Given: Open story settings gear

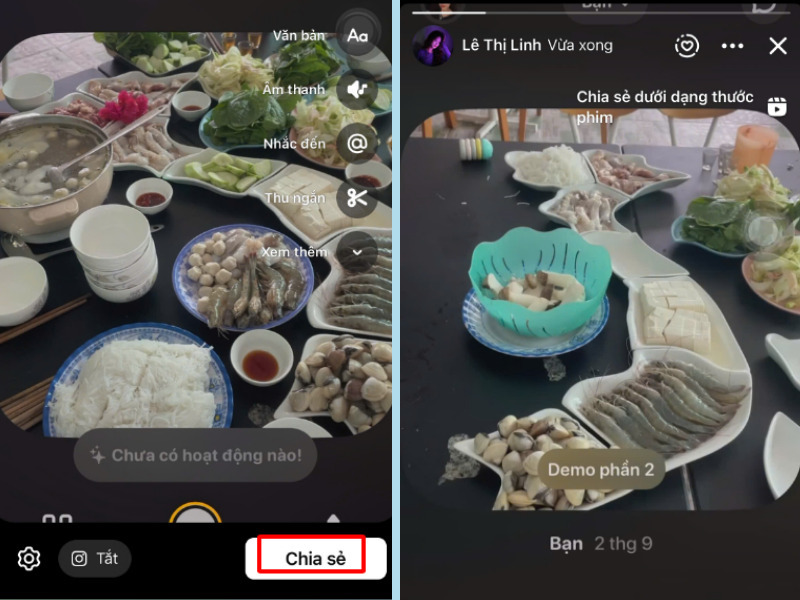Looking at the screenshot, I should click(x=29, y=559).
